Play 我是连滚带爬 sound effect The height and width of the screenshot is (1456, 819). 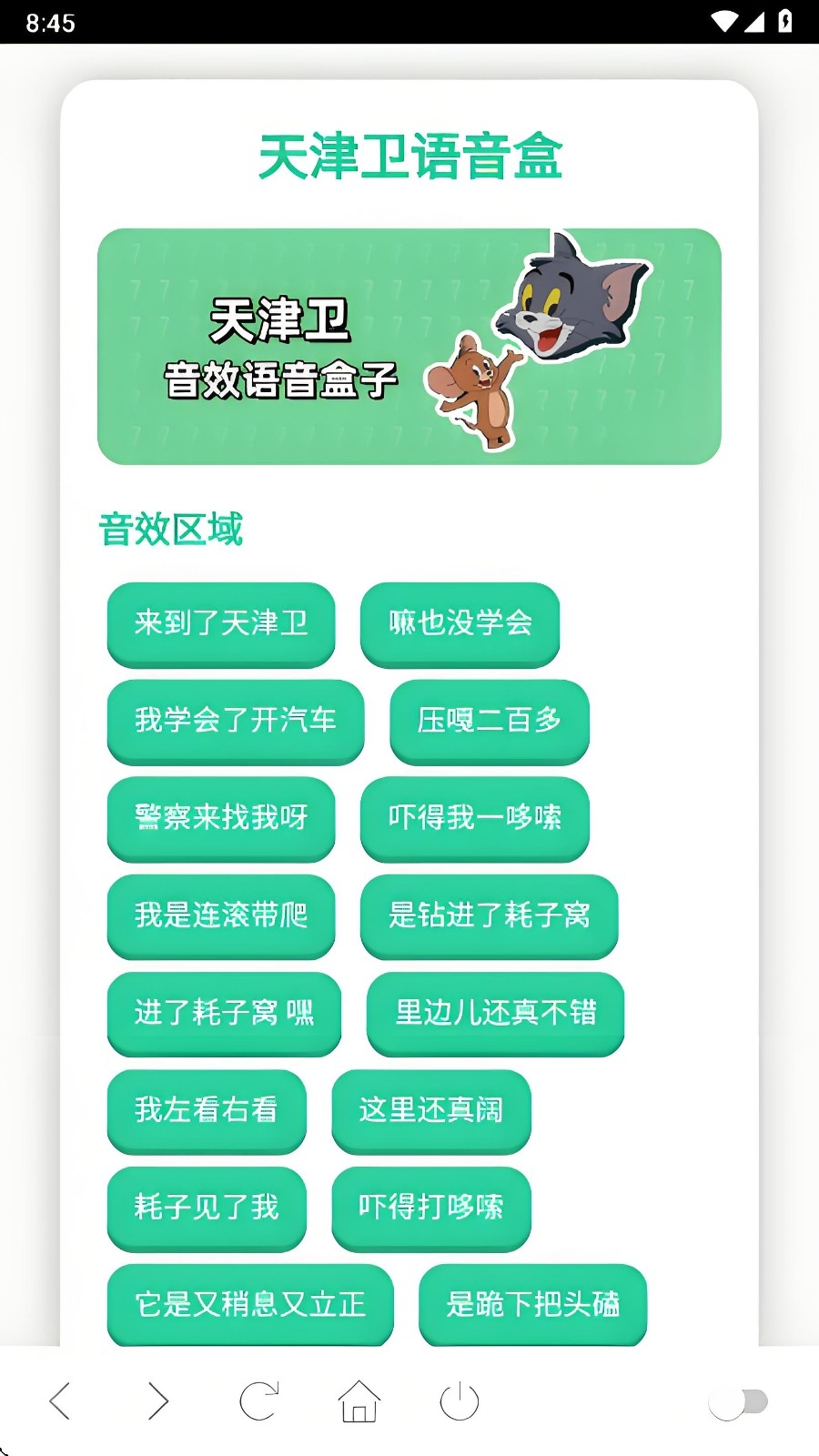(221, 915)
